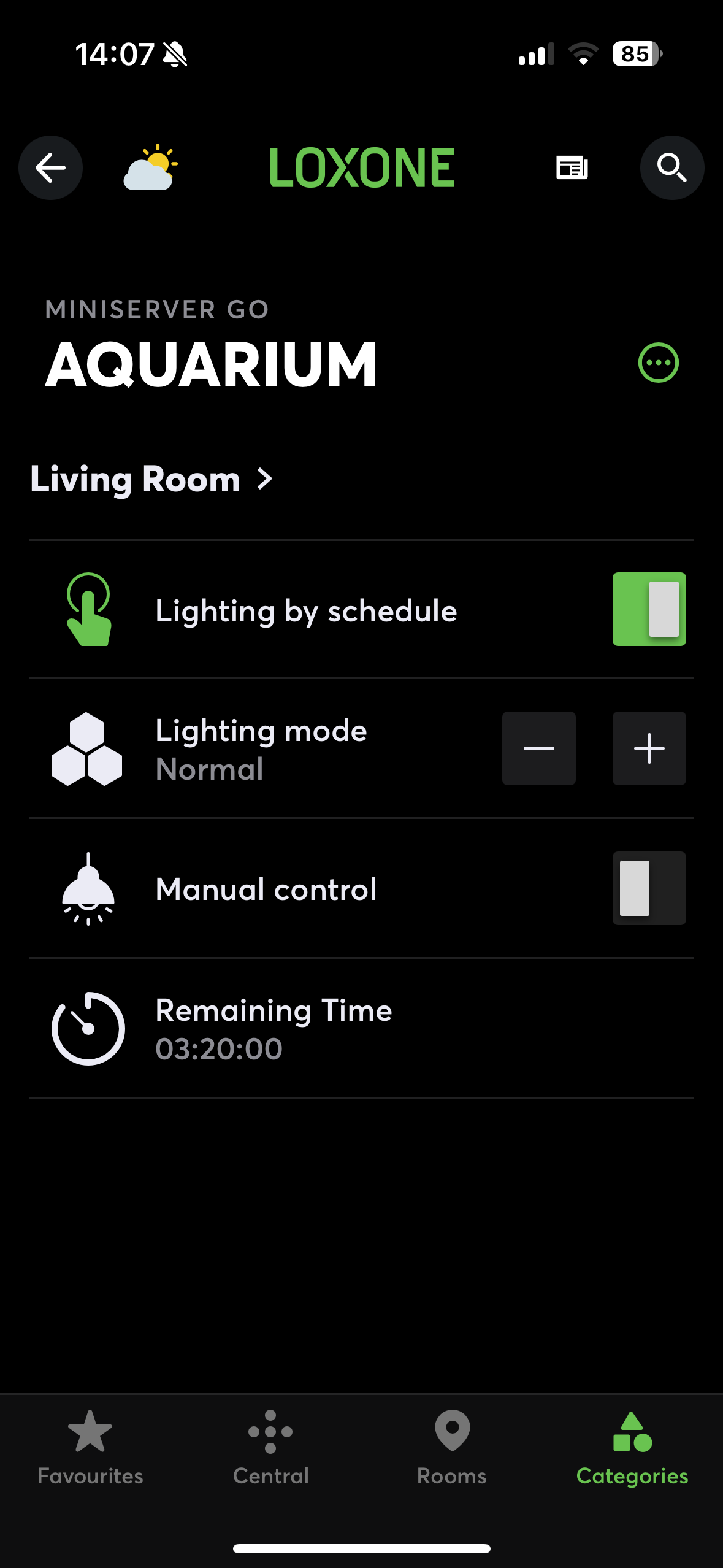Decrease the Lighting mode with minus
723x1568 pixels.
538,748
